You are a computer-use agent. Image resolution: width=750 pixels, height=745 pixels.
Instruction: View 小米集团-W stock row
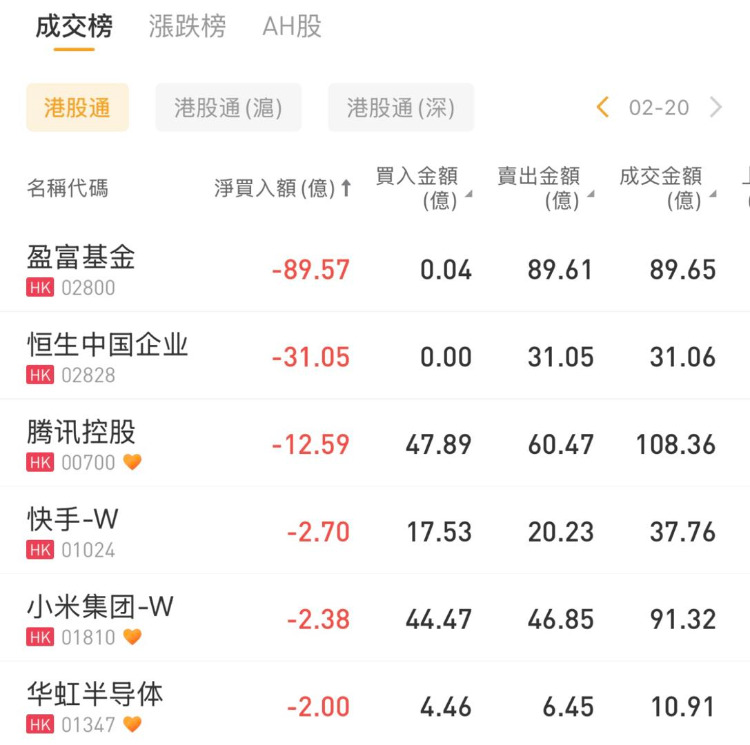pyautogui.click(x=100, y=619)
